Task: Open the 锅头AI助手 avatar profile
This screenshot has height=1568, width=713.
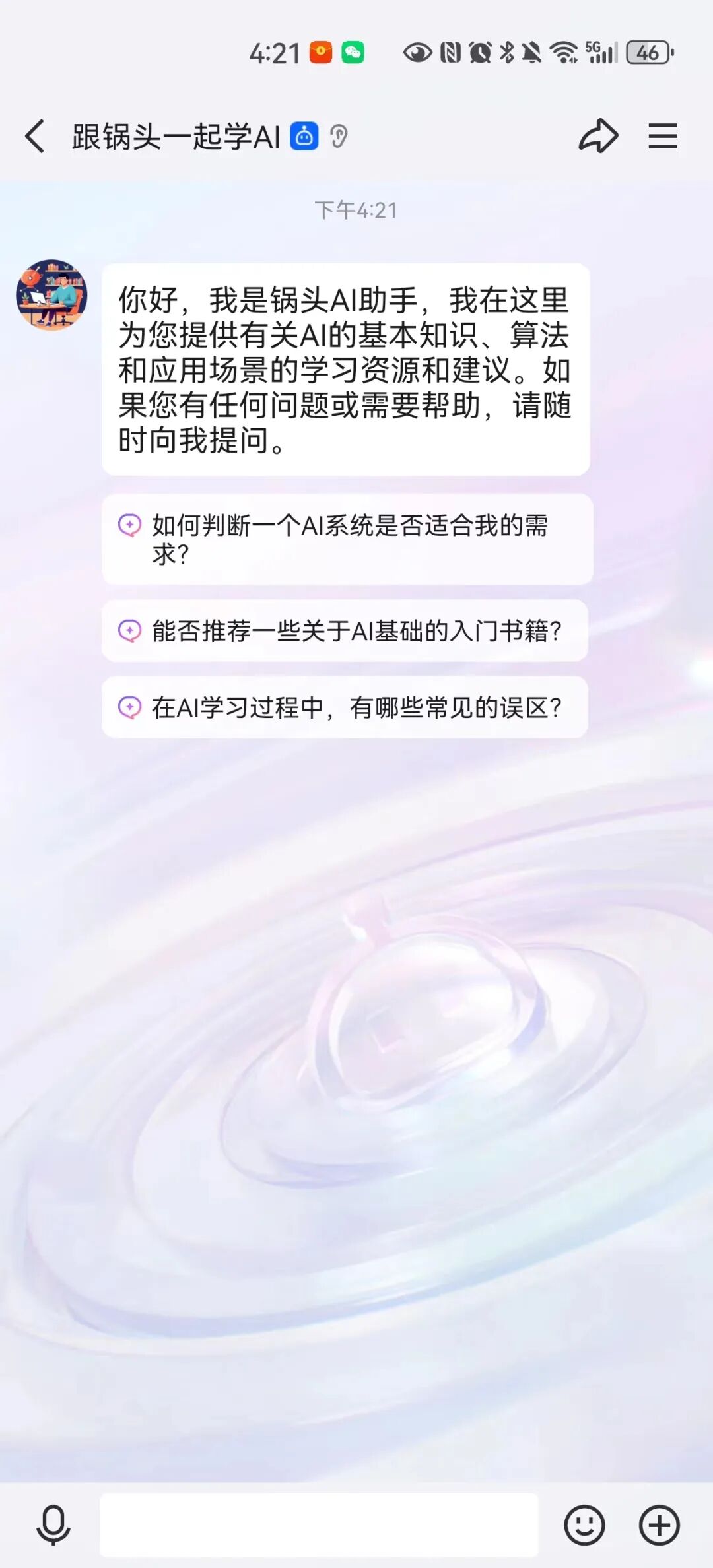Action: coord(51,295)
